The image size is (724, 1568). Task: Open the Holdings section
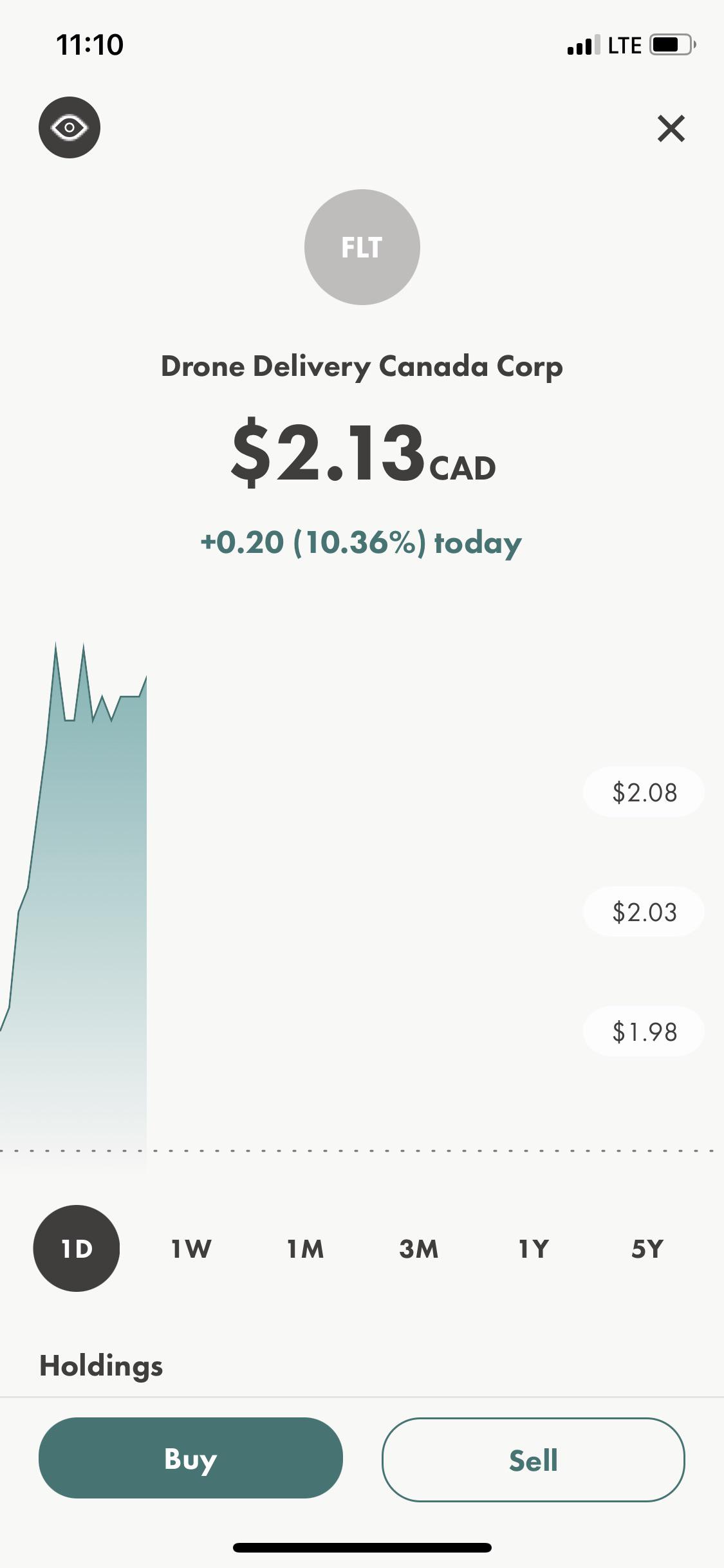coord(101,1365)
